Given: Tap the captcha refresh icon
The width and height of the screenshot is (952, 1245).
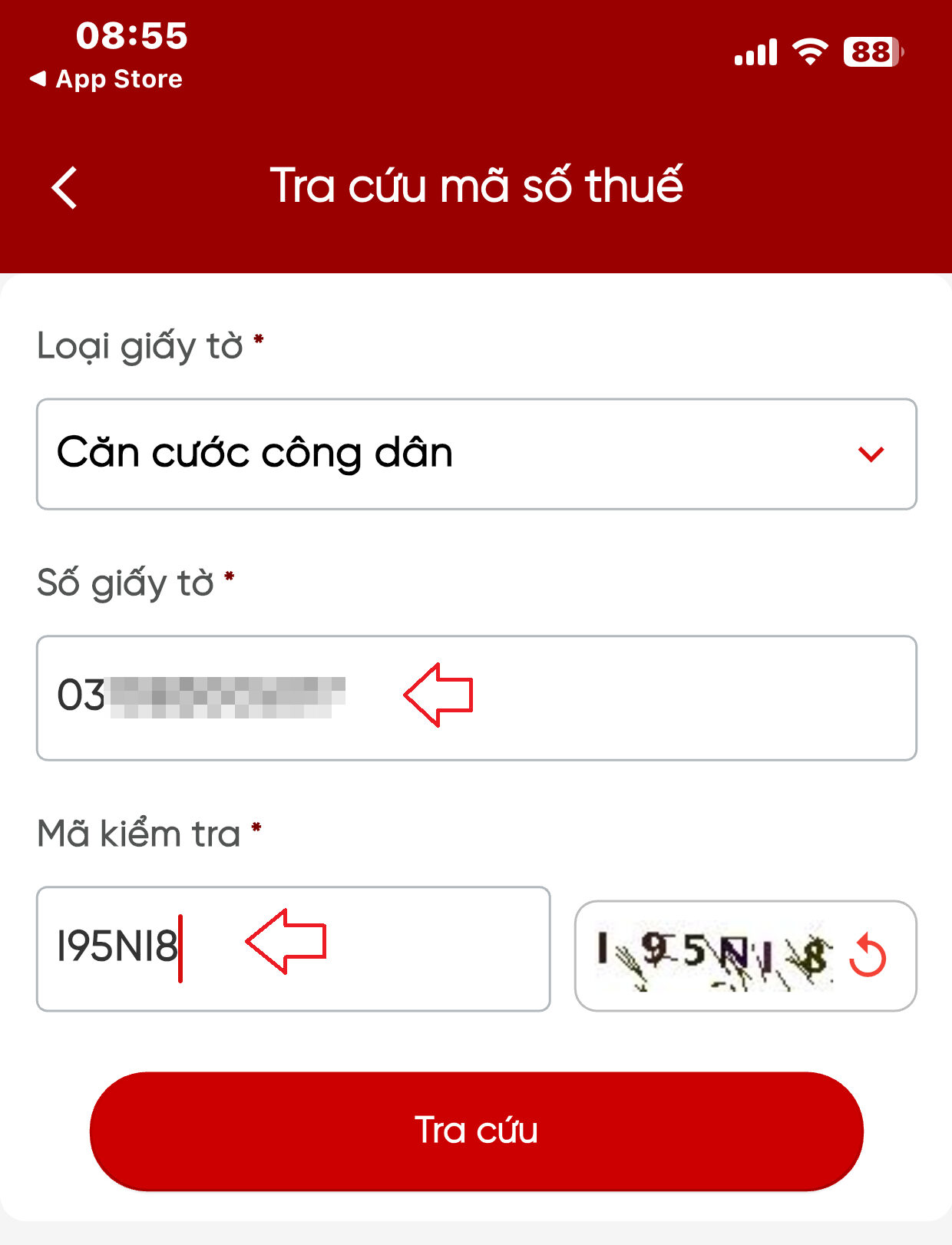Looking at the screenshot, I should 868,954.
